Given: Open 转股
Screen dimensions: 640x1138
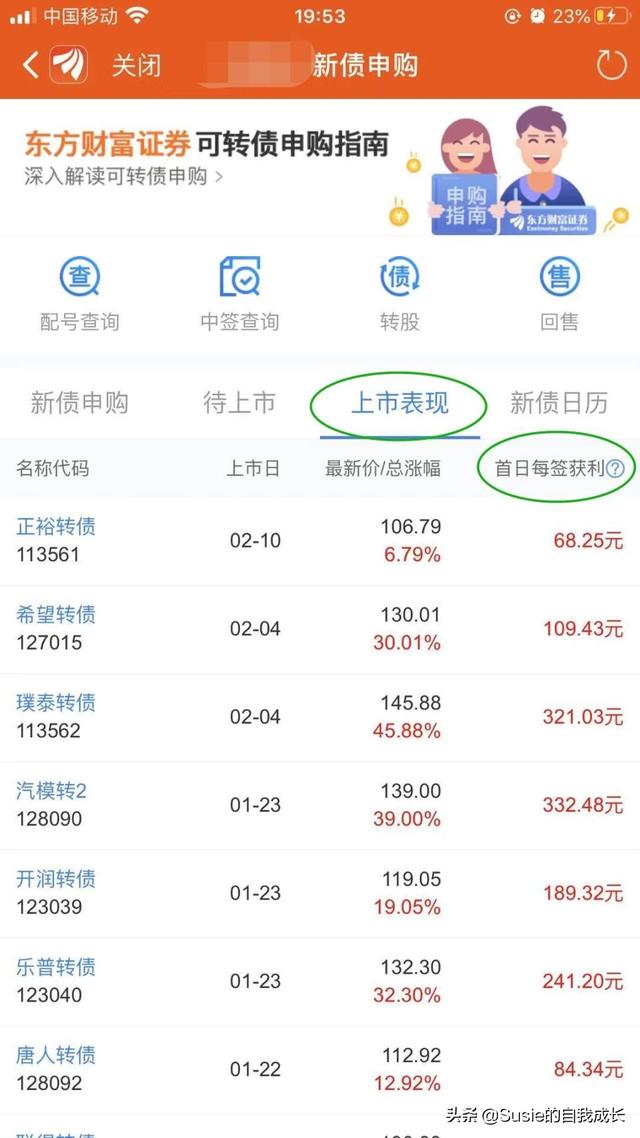Looking at the screenshot, I should [x=400, y=294].
